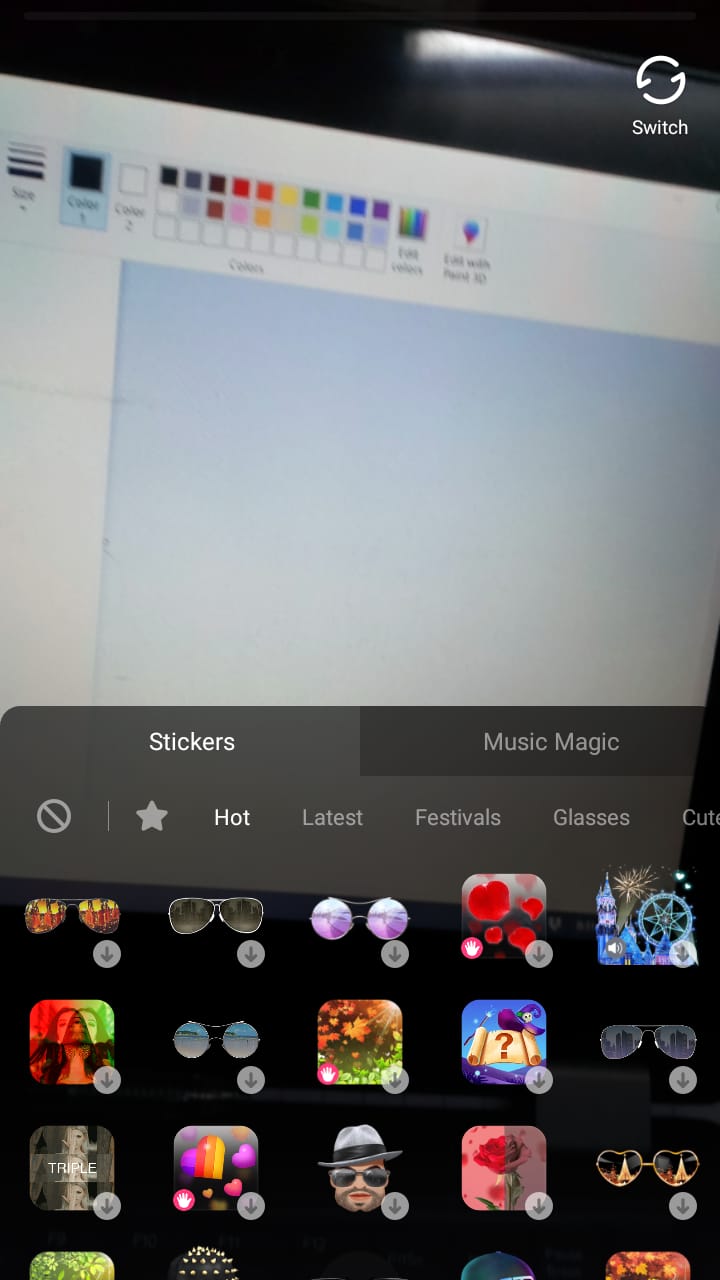Open the Music Magic tab
This screenshot has width=720, height=1280.
(x=551, y=742)
